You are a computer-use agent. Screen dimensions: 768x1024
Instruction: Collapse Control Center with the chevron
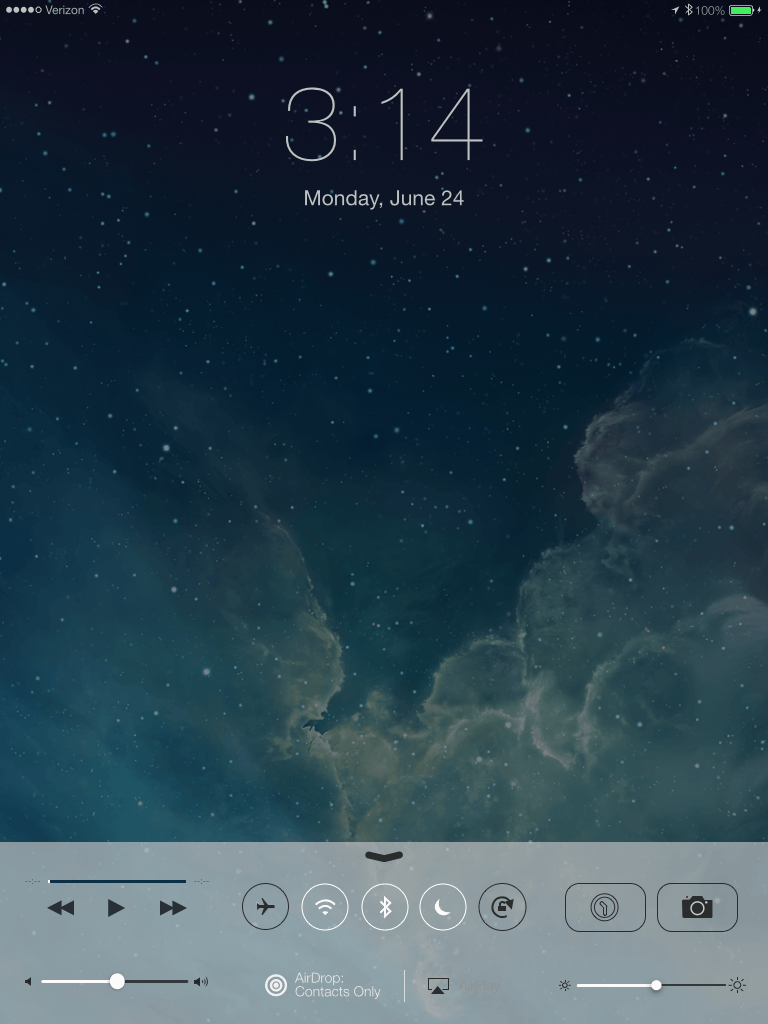tap(384, 856)
